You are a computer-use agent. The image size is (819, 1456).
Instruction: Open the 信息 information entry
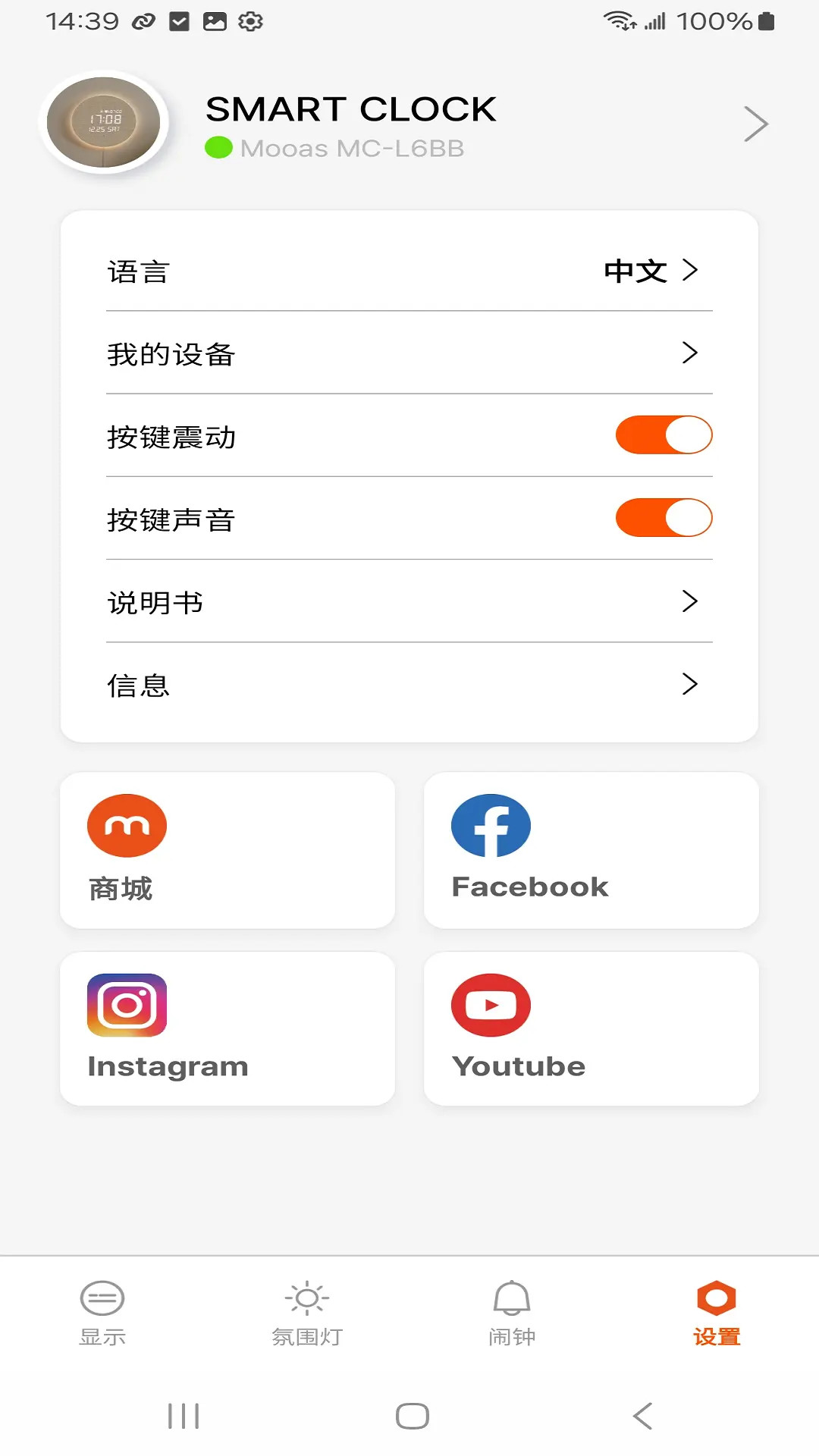pos(409,685)
